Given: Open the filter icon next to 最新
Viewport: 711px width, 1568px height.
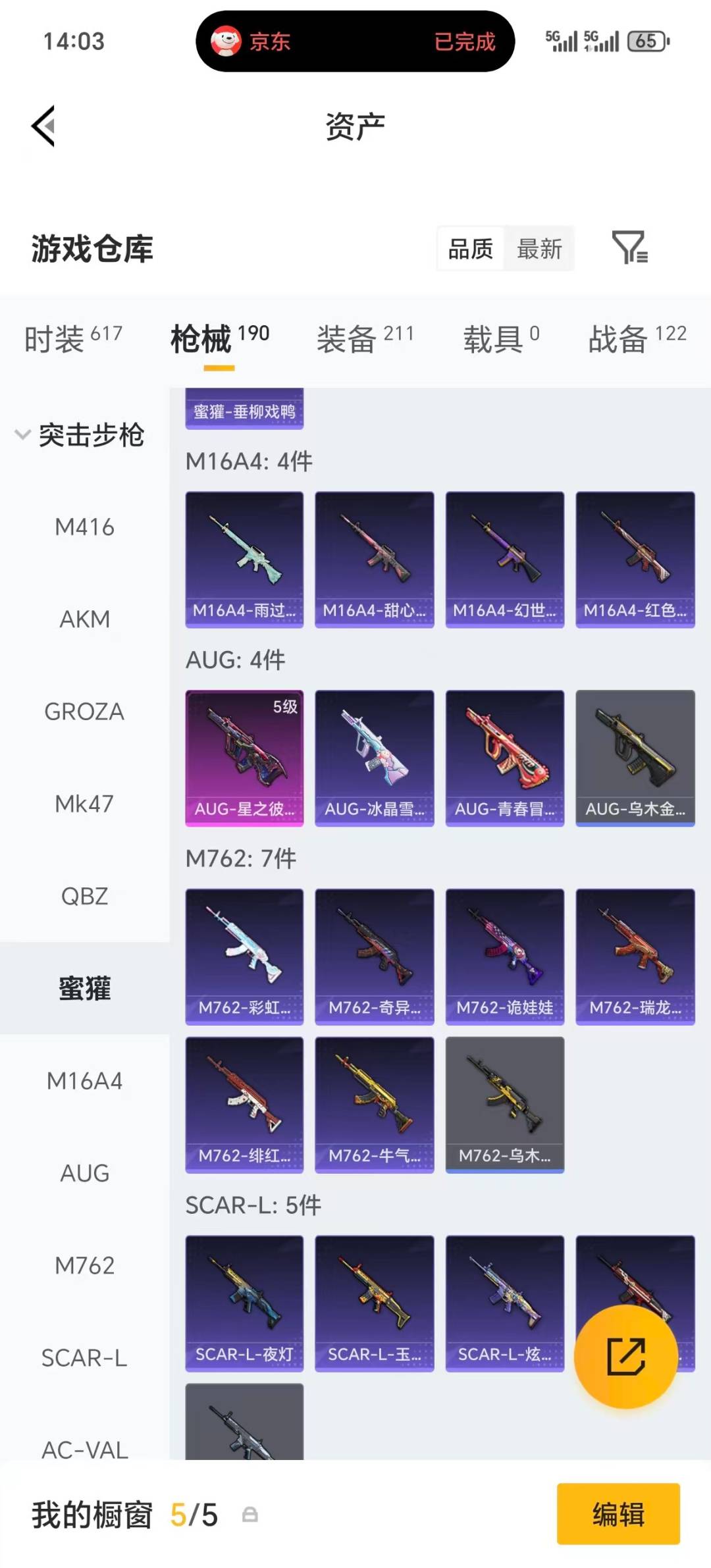Looking at the screenshot, I should [x=629, y=248].
